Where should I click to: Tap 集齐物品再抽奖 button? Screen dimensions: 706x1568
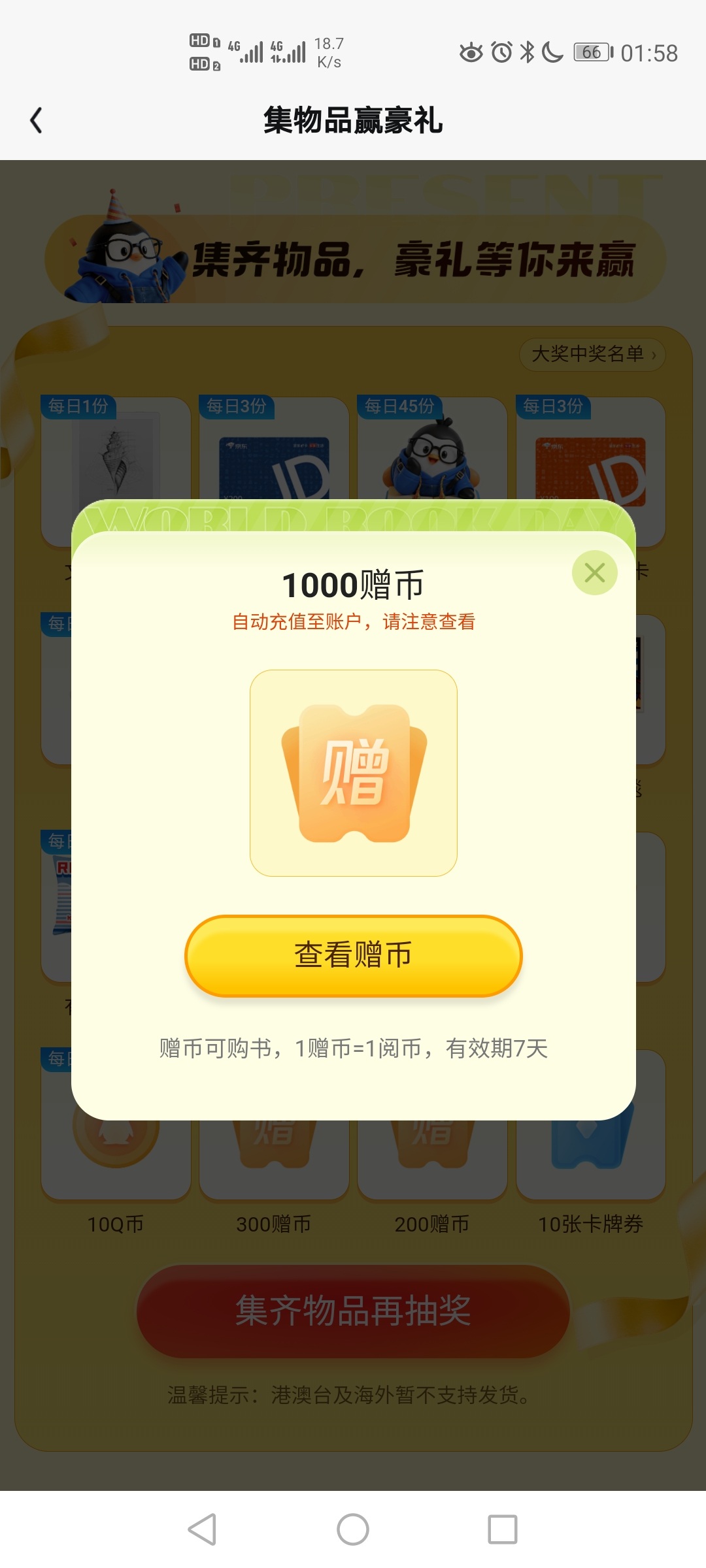point(353,1311)
